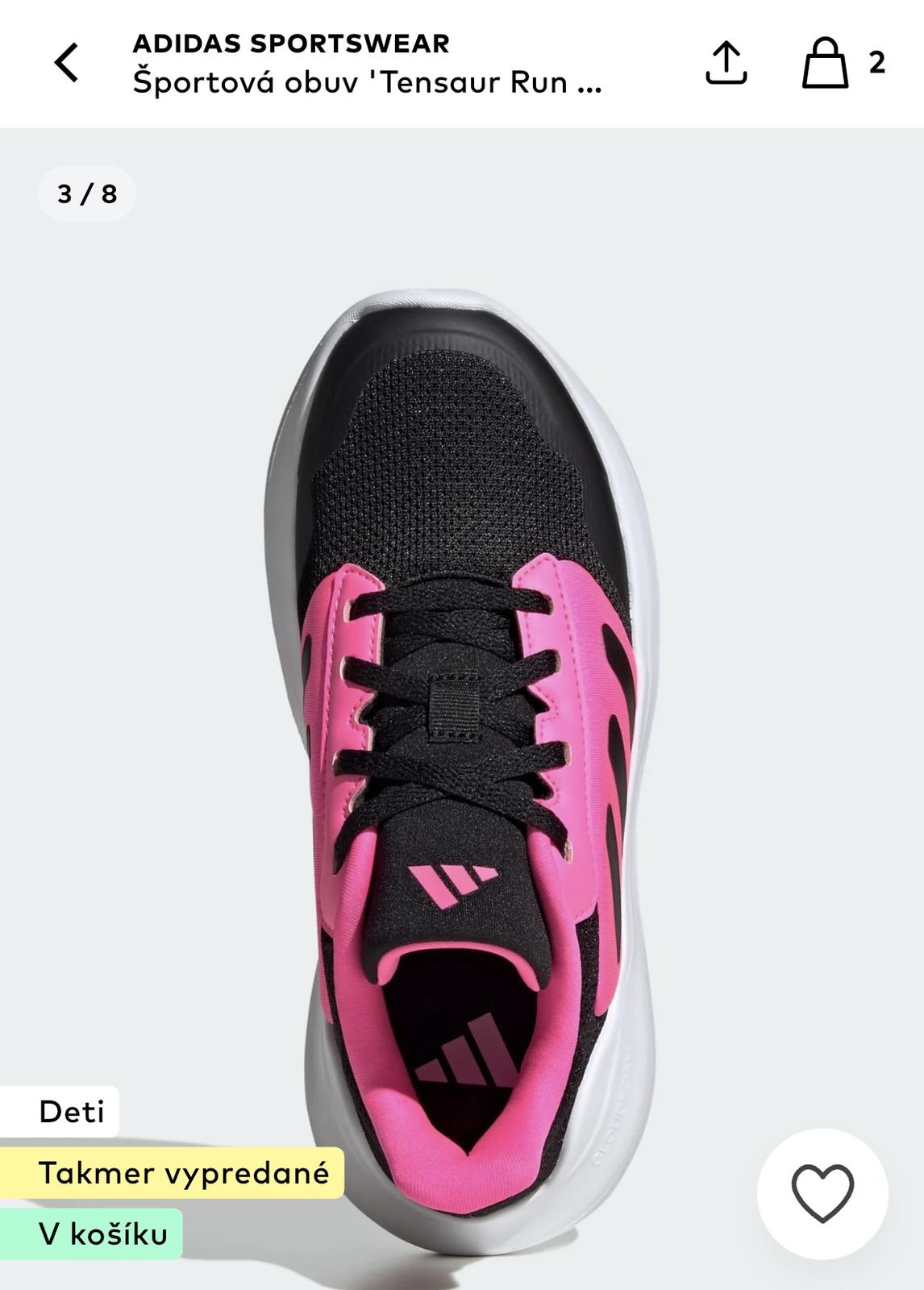
Task: Go back to the previous screen
Action: (66, 63)
